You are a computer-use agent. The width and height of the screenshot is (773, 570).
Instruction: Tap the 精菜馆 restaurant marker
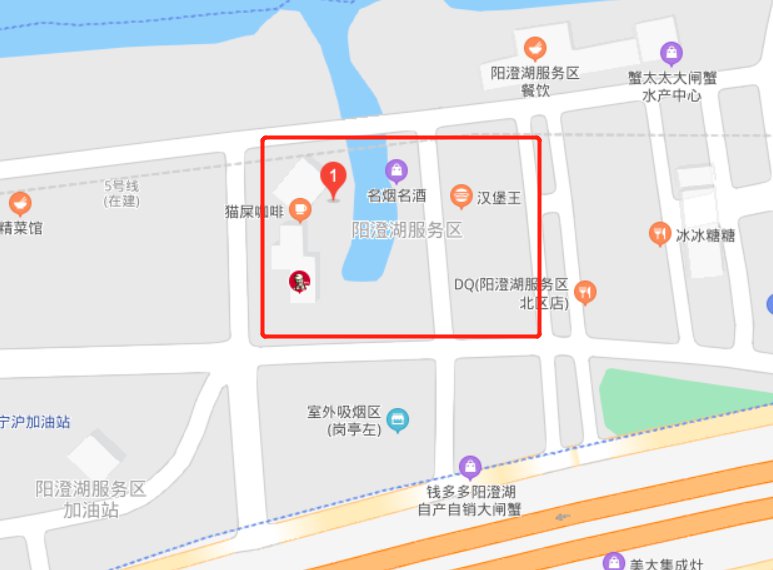click(19, 203)
